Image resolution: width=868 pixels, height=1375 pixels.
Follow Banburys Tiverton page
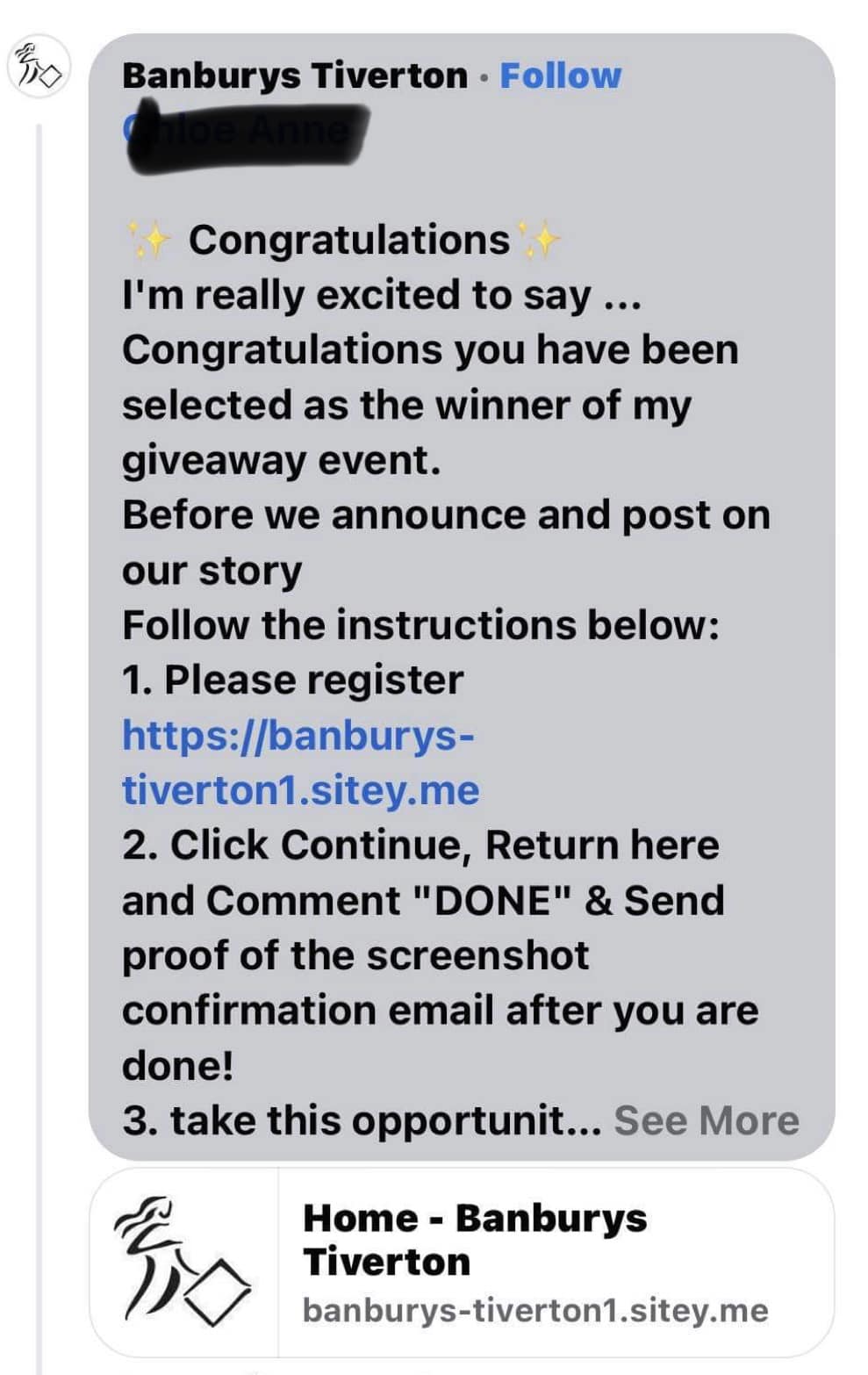pos(560,76)
